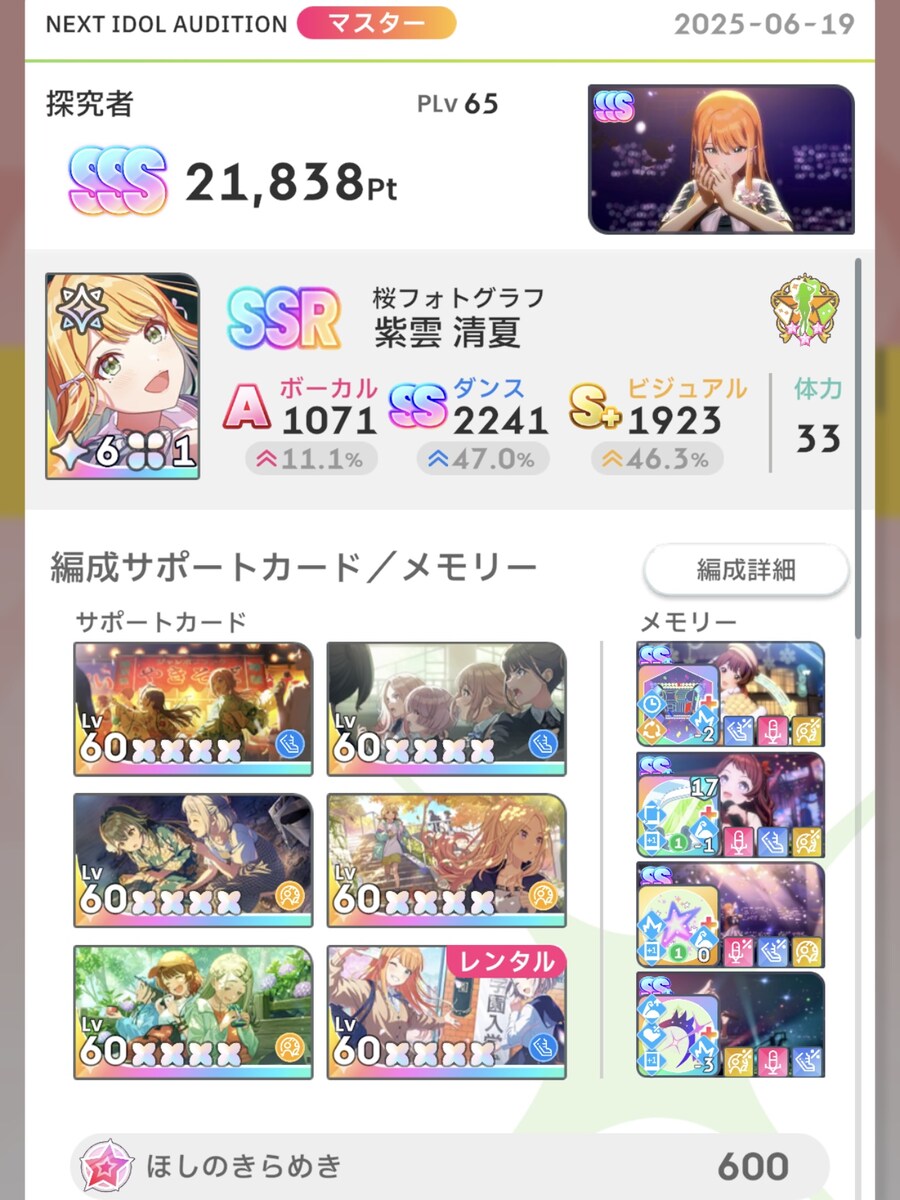Image resolution: width=900 pixels, height=1200 pixels.
Task: Open the festival food stall support card
Action: click(193, 708)
